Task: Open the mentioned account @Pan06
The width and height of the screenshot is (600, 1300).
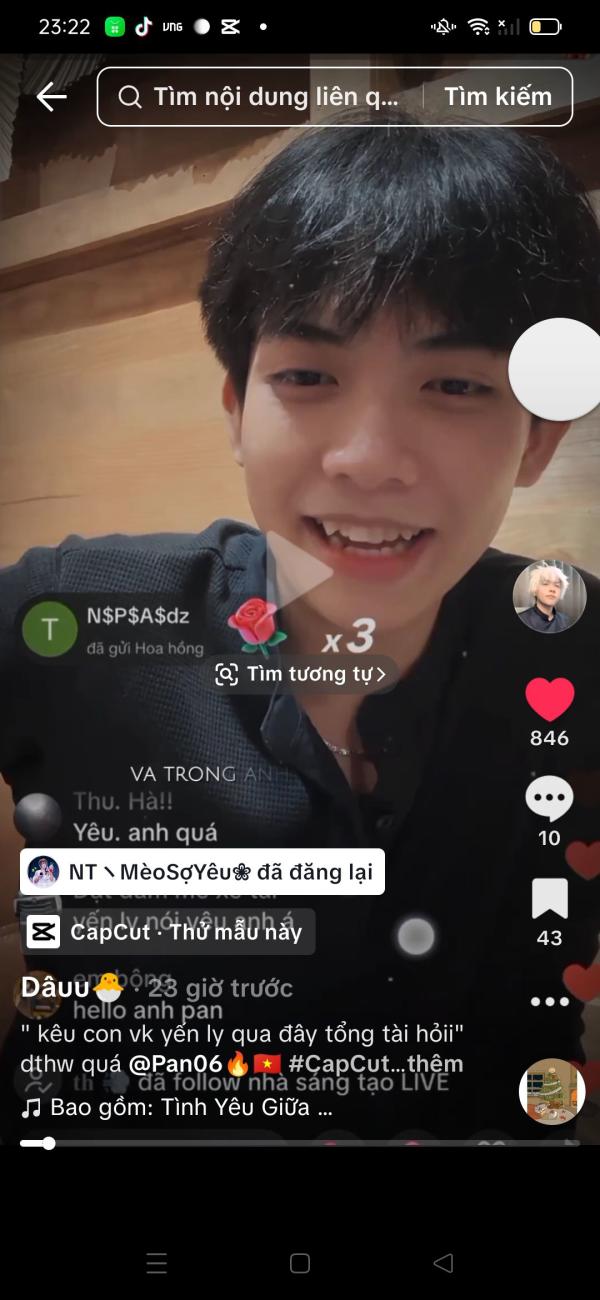Action: 176,1064
